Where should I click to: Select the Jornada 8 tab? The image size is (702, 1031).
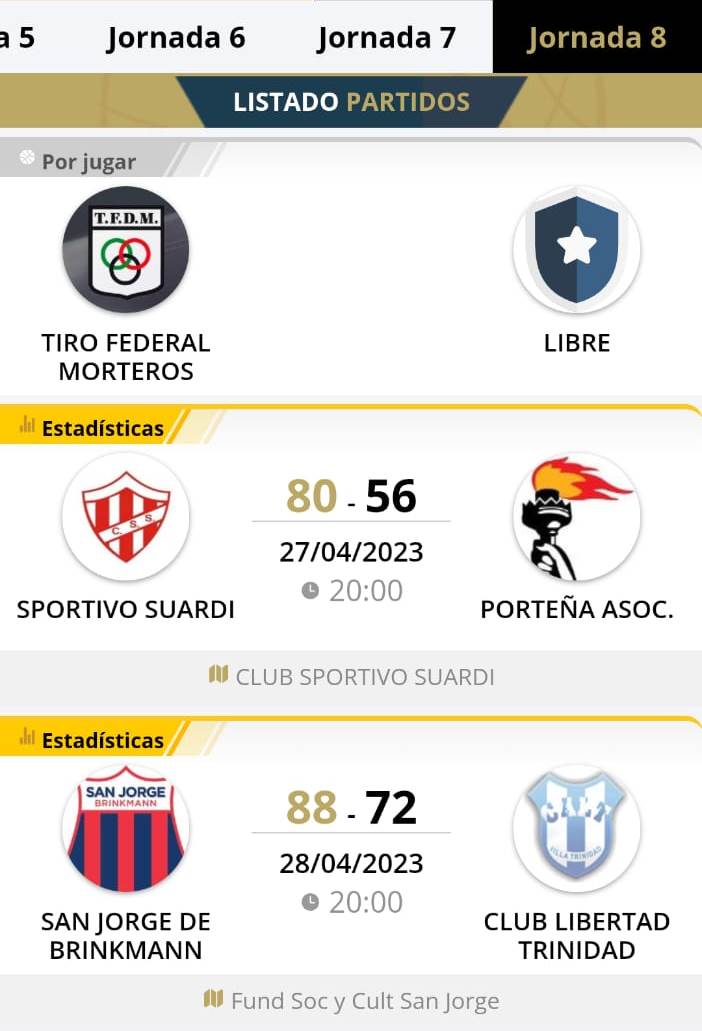click(x=597, y=38)
